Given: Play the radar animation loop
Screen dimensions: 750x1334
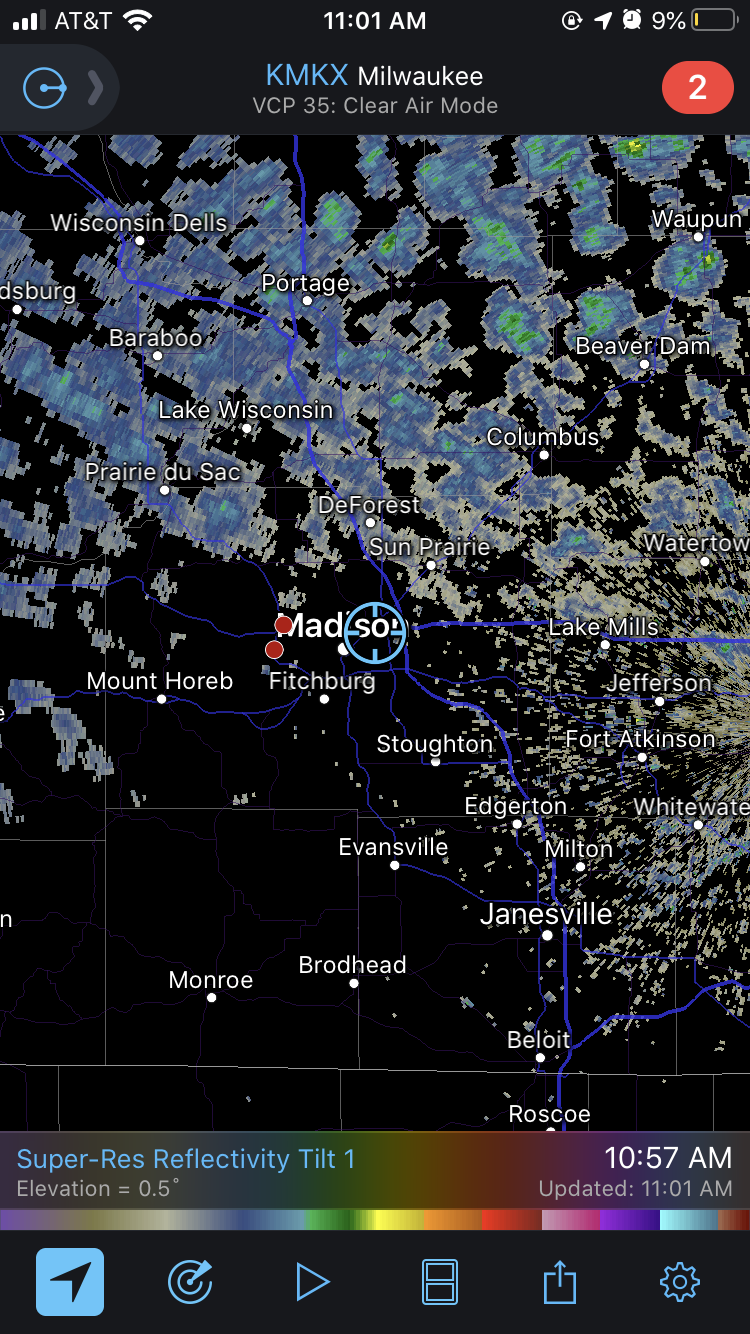Looking at the screenshot, I should 312,1281.
